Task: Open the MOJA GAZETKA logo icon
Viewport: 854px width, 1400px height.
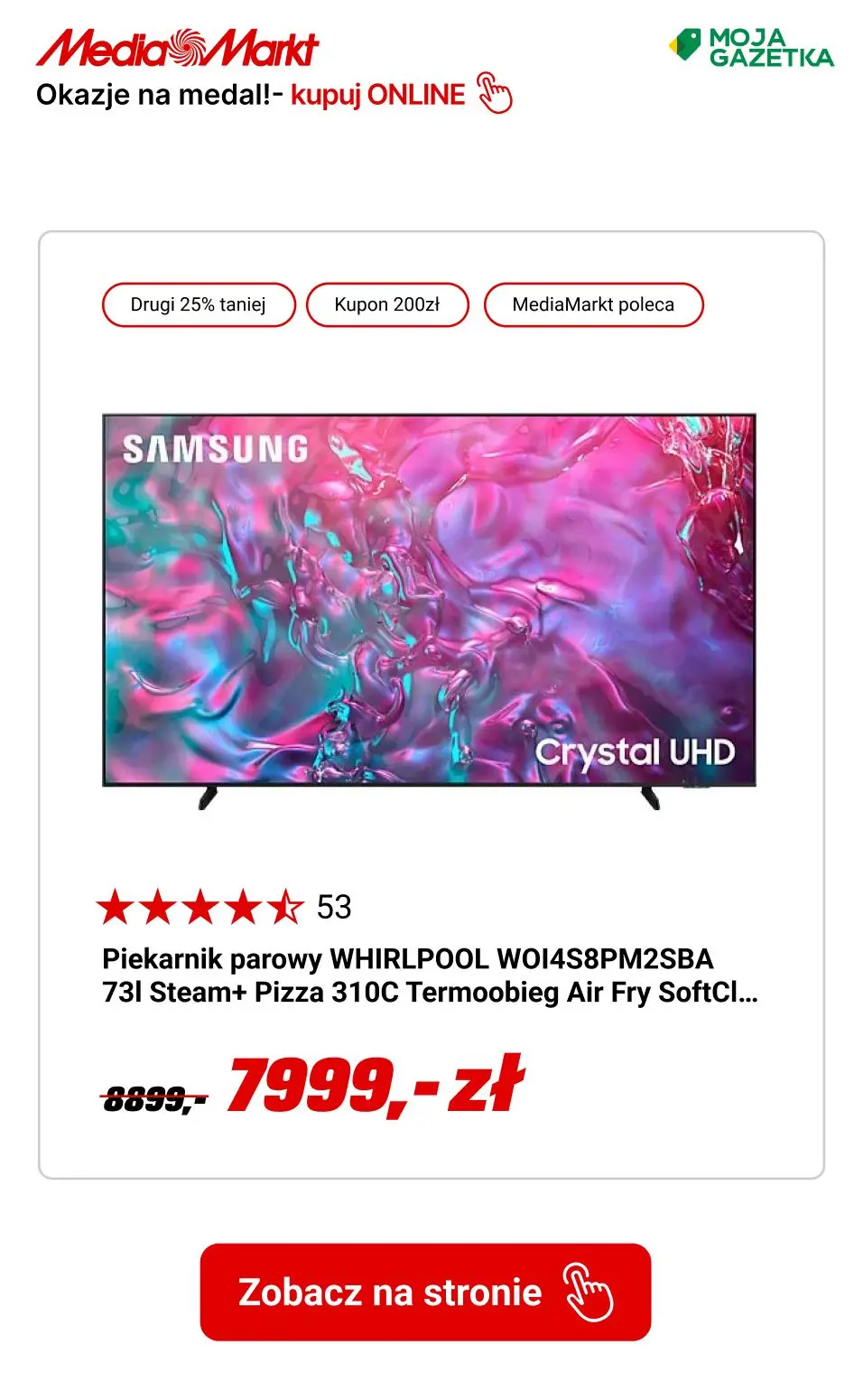Action: pos(749,51)
